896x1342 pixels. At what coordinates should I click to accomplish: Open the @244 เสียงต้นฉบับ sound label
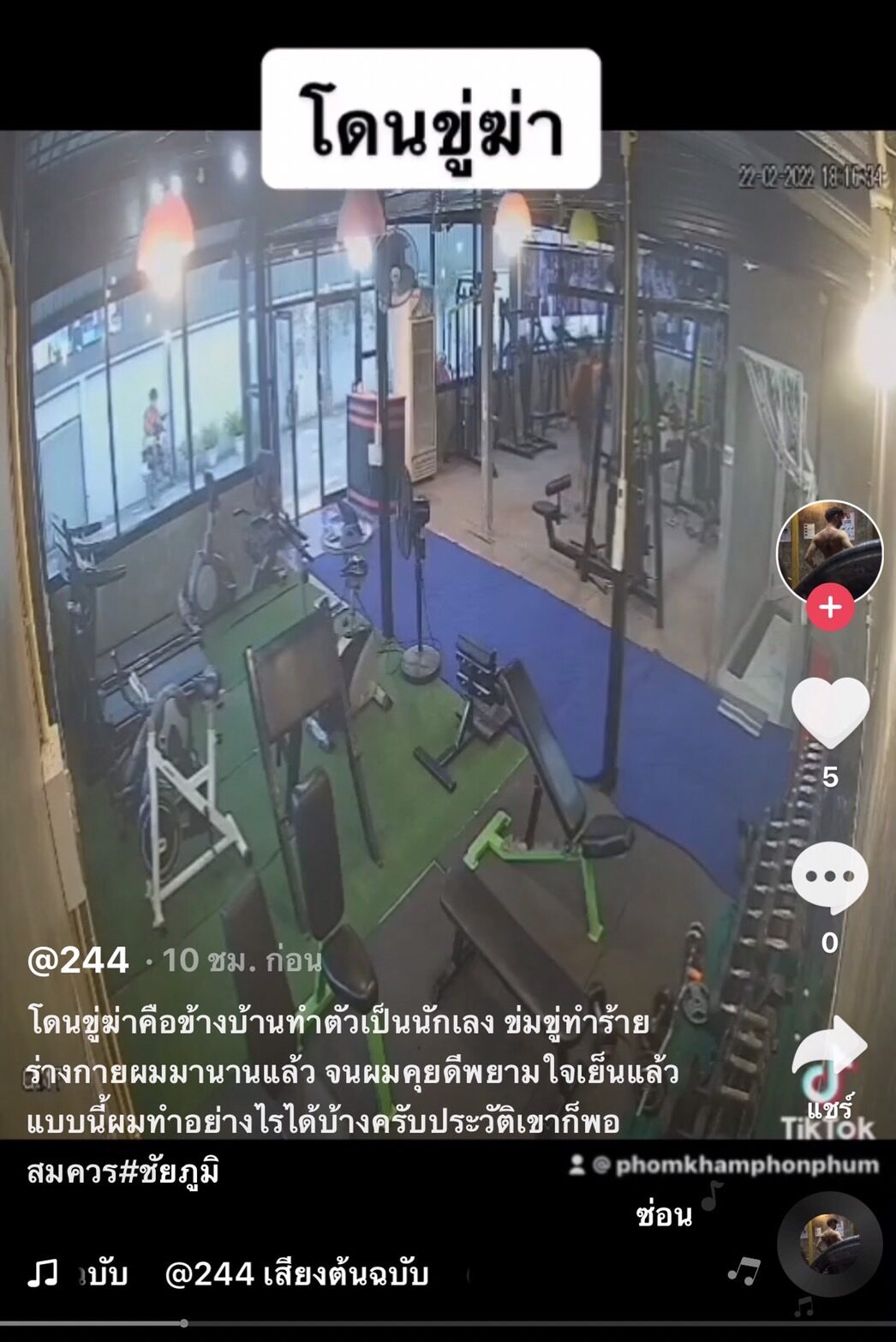pos(296,1274)
